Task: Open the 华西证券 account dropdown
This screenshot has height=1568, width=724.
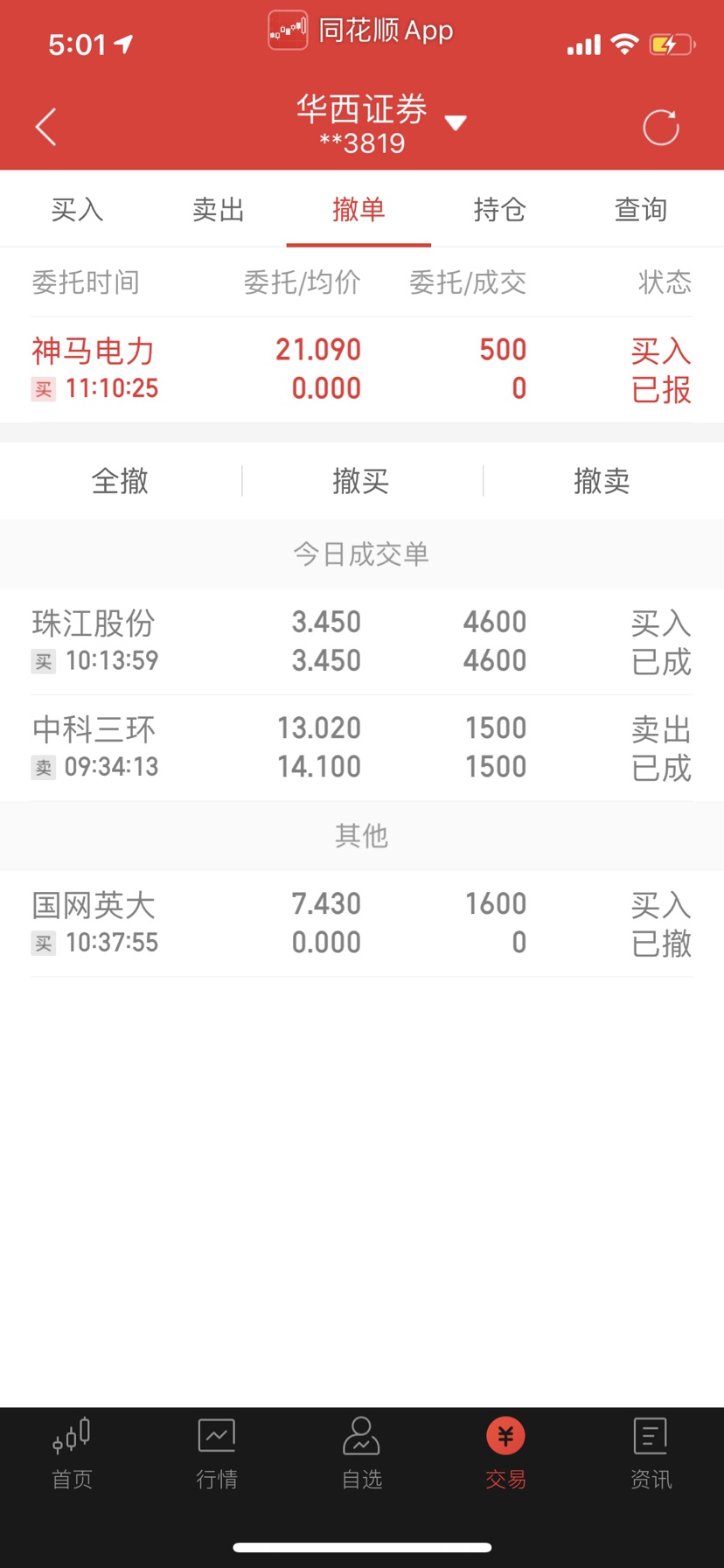Action: tap(379, 124)
